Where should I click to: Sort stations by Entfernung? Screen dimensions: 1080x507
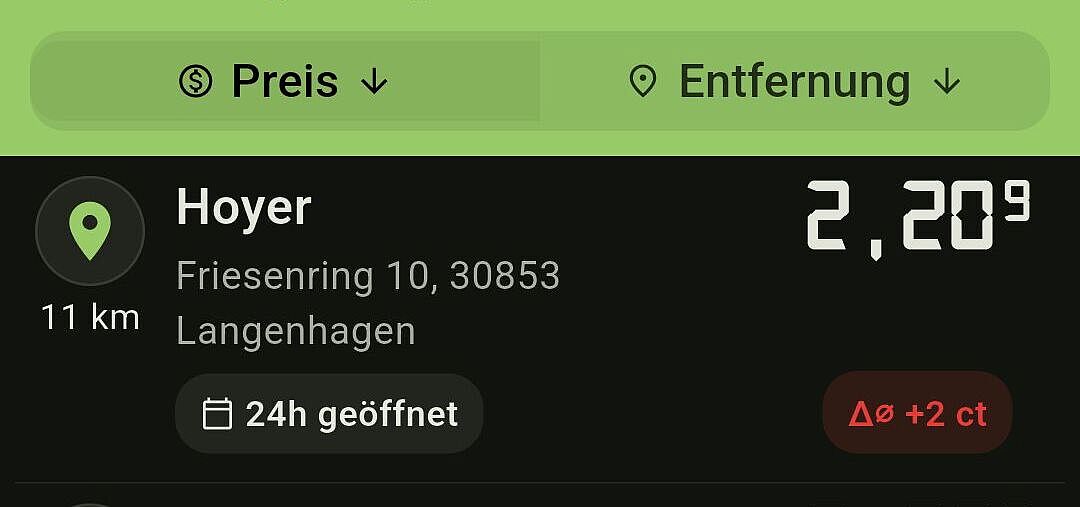coord(795,81)
